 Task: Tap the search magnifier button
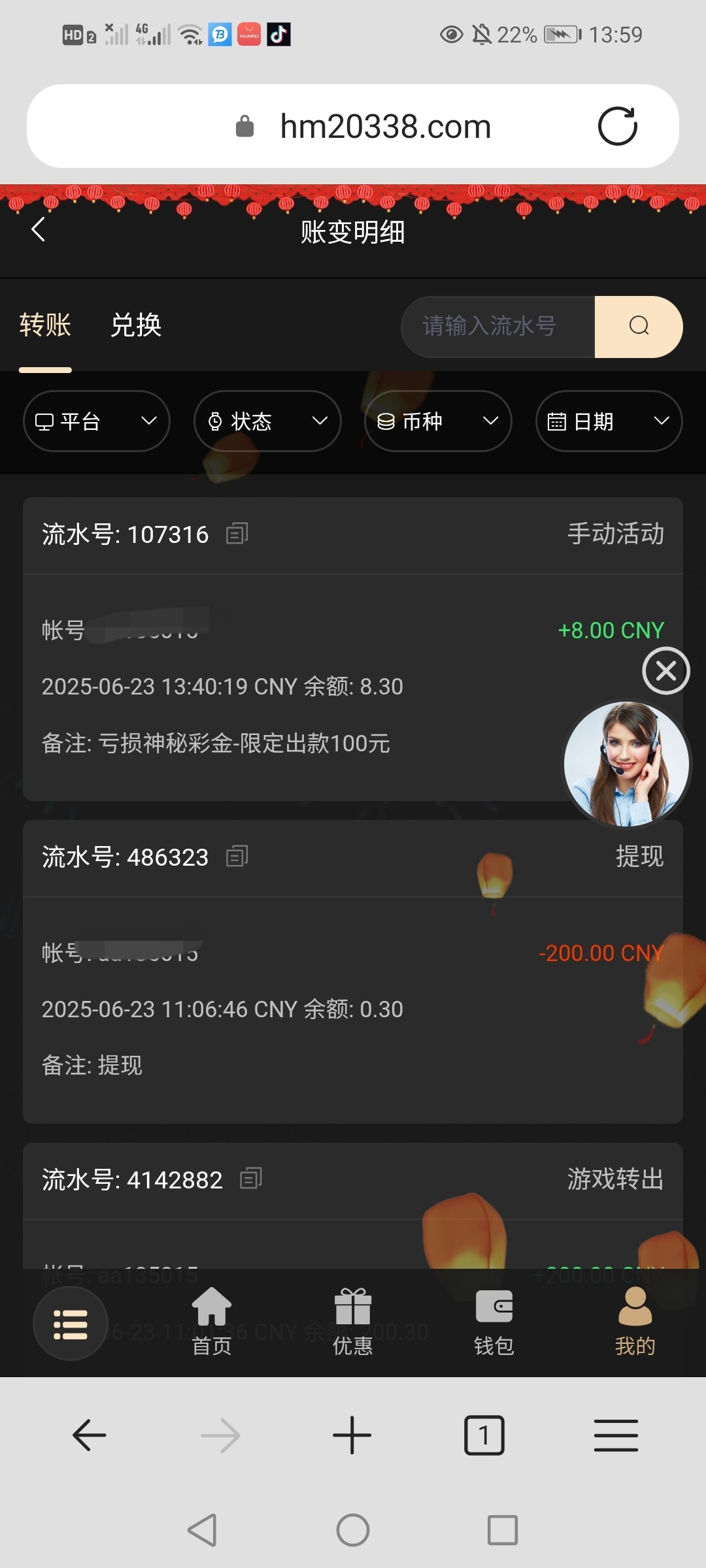(639, 326)
